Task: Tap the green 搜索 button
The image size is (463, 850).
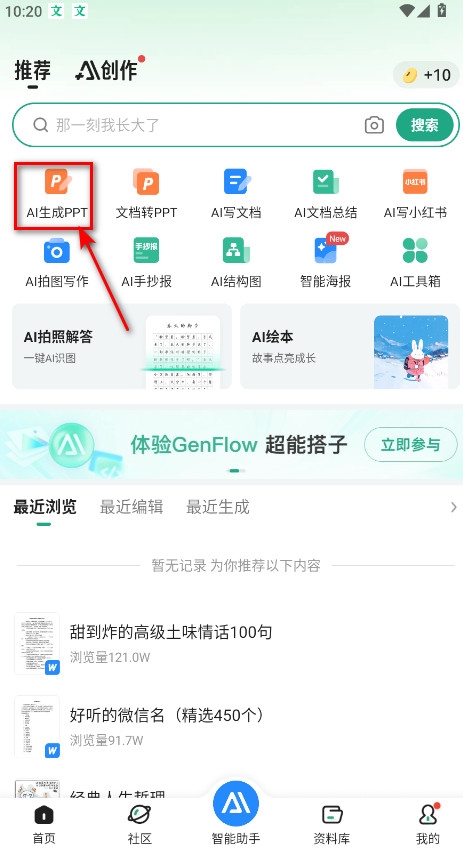Action: click(x=425, y=125)
